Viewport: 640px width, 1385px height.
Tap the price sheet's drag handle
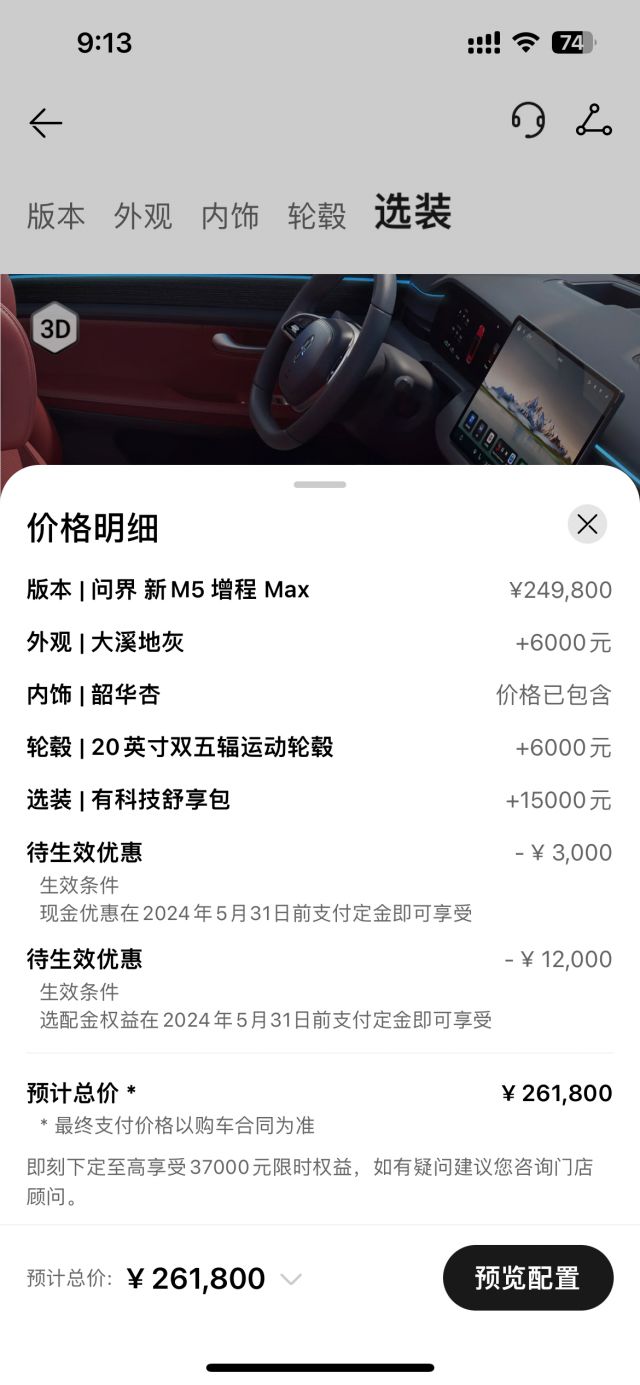click(320, 484)
